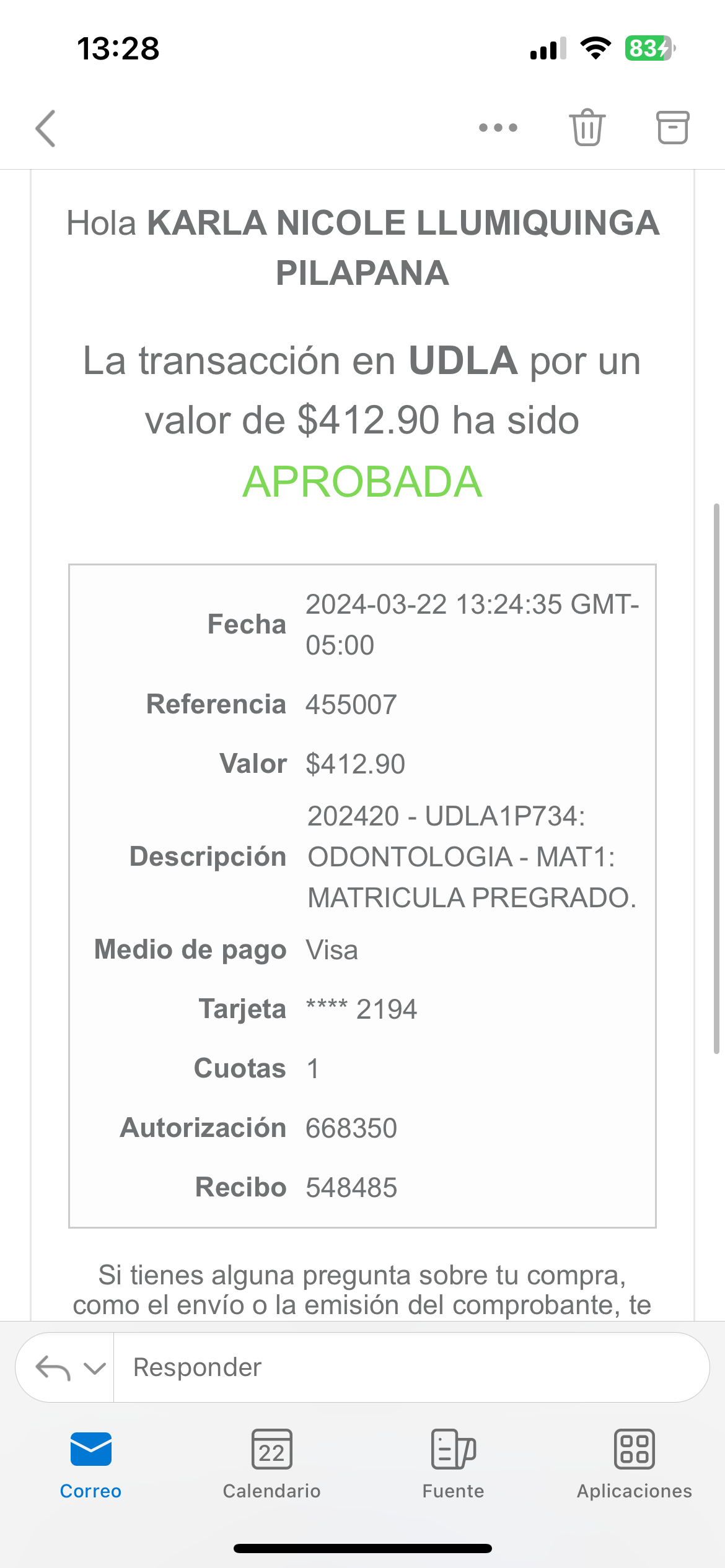Go back to the inbox
Screen dimensions: 725x1568
[x=46, y=128]
